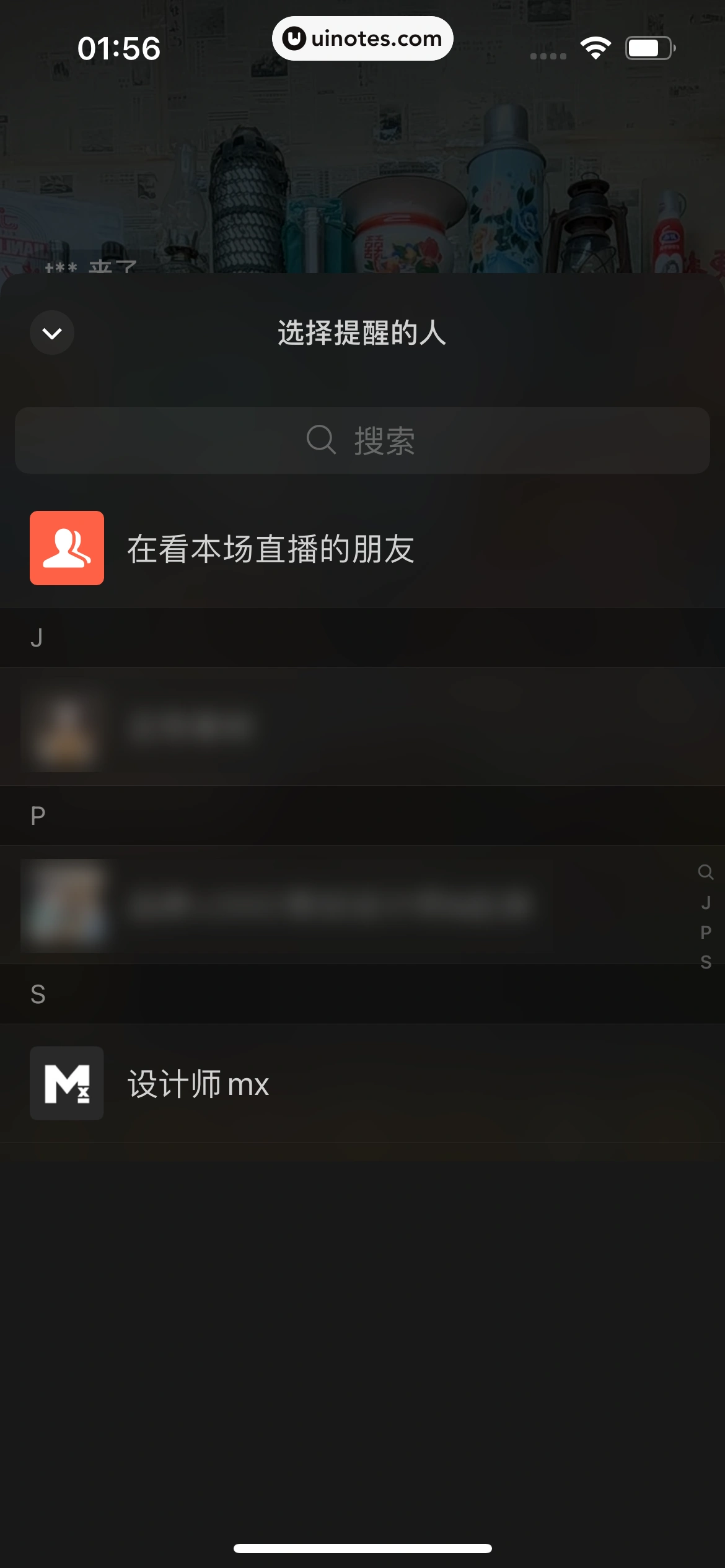Select the blurred contact under section J
The width and height of the screenshot is (725, 1568).
191,726
